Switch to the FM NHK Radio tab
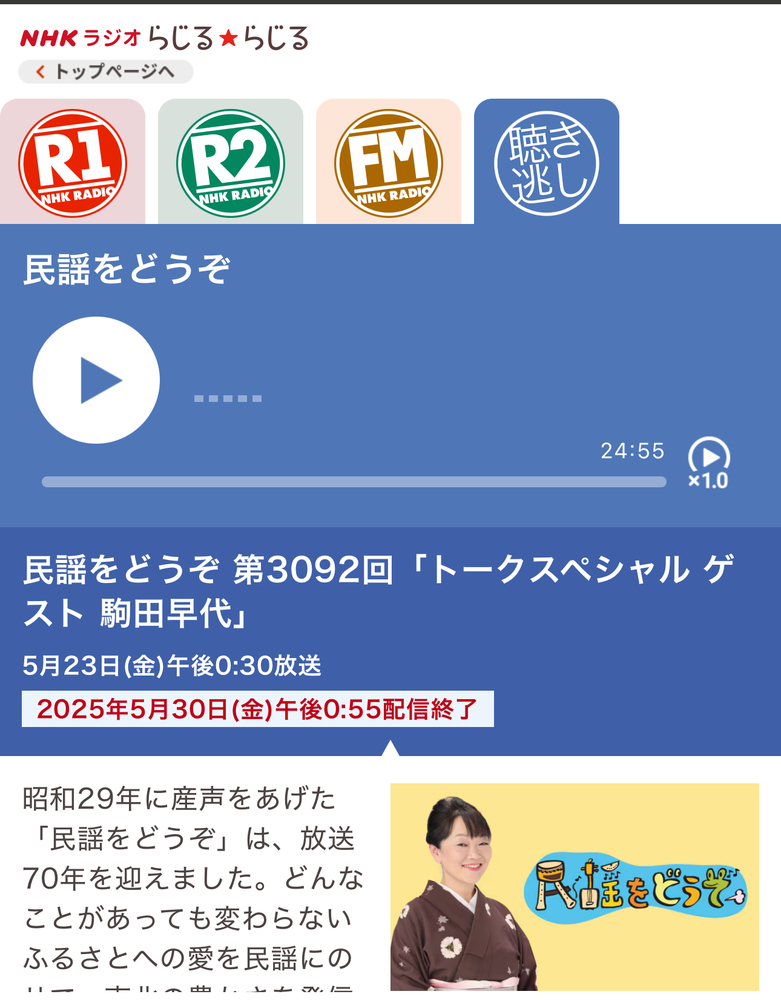Viewport: 781px width, 1000px height. pyautogui.click(x=388, y=163)
